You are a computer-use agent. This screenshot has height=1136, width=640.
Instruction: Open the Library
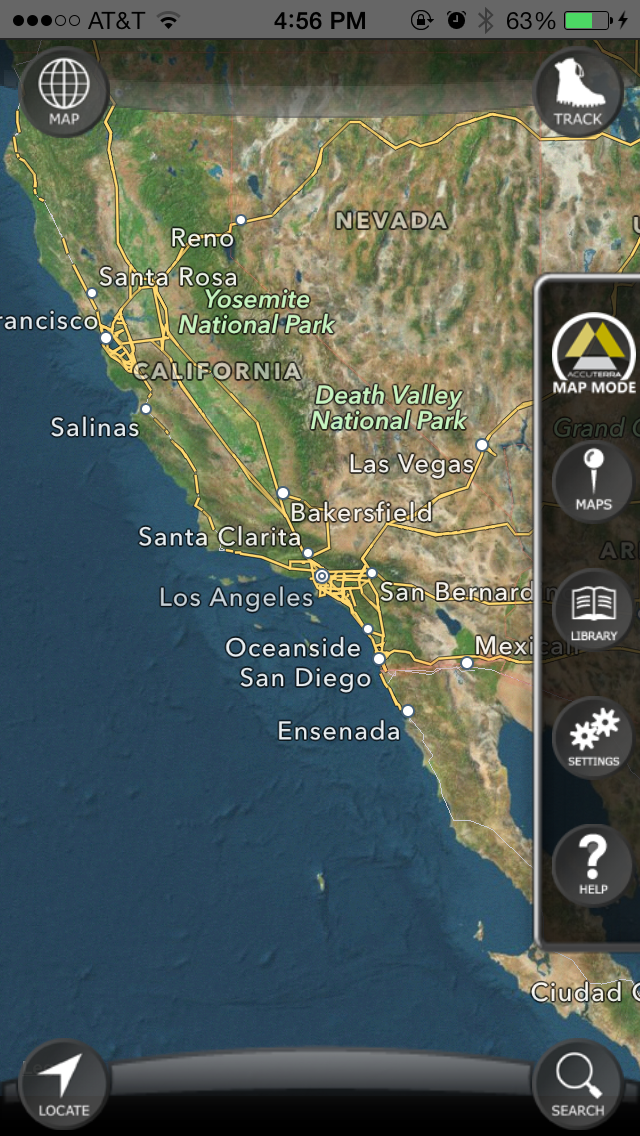[593, 610]
